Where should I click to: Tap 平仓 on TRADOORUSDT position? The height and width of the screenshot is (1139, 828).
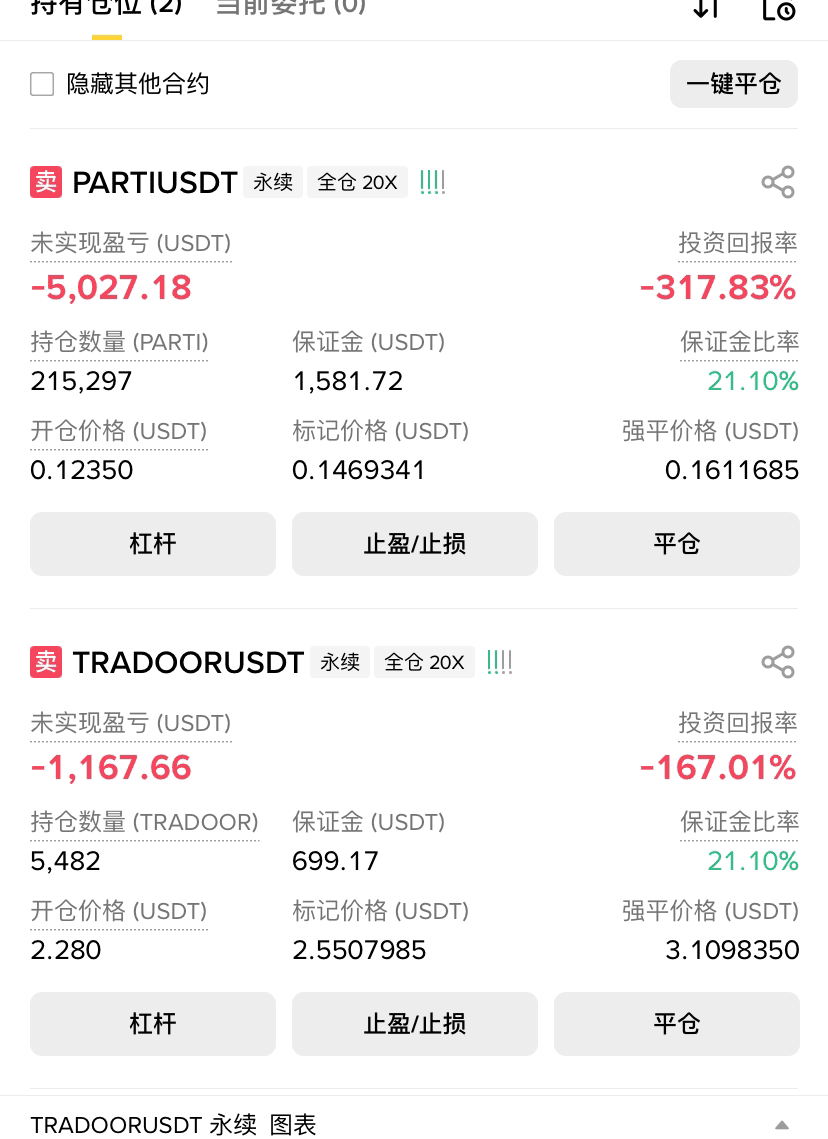tap(677, 1024)
